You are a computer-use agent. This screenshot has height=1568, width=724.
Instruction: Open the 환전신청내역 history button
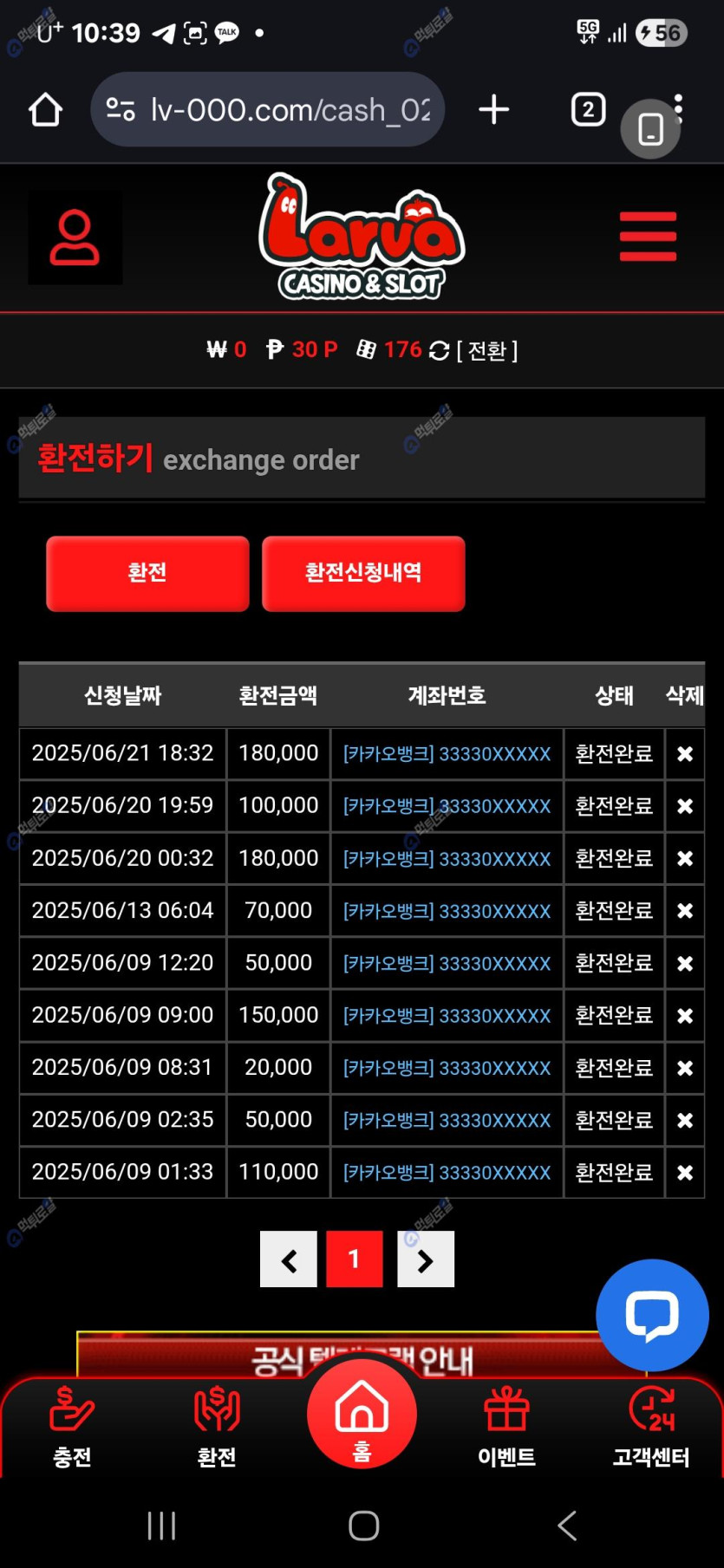pyautogui.click(x=363, y=573)
